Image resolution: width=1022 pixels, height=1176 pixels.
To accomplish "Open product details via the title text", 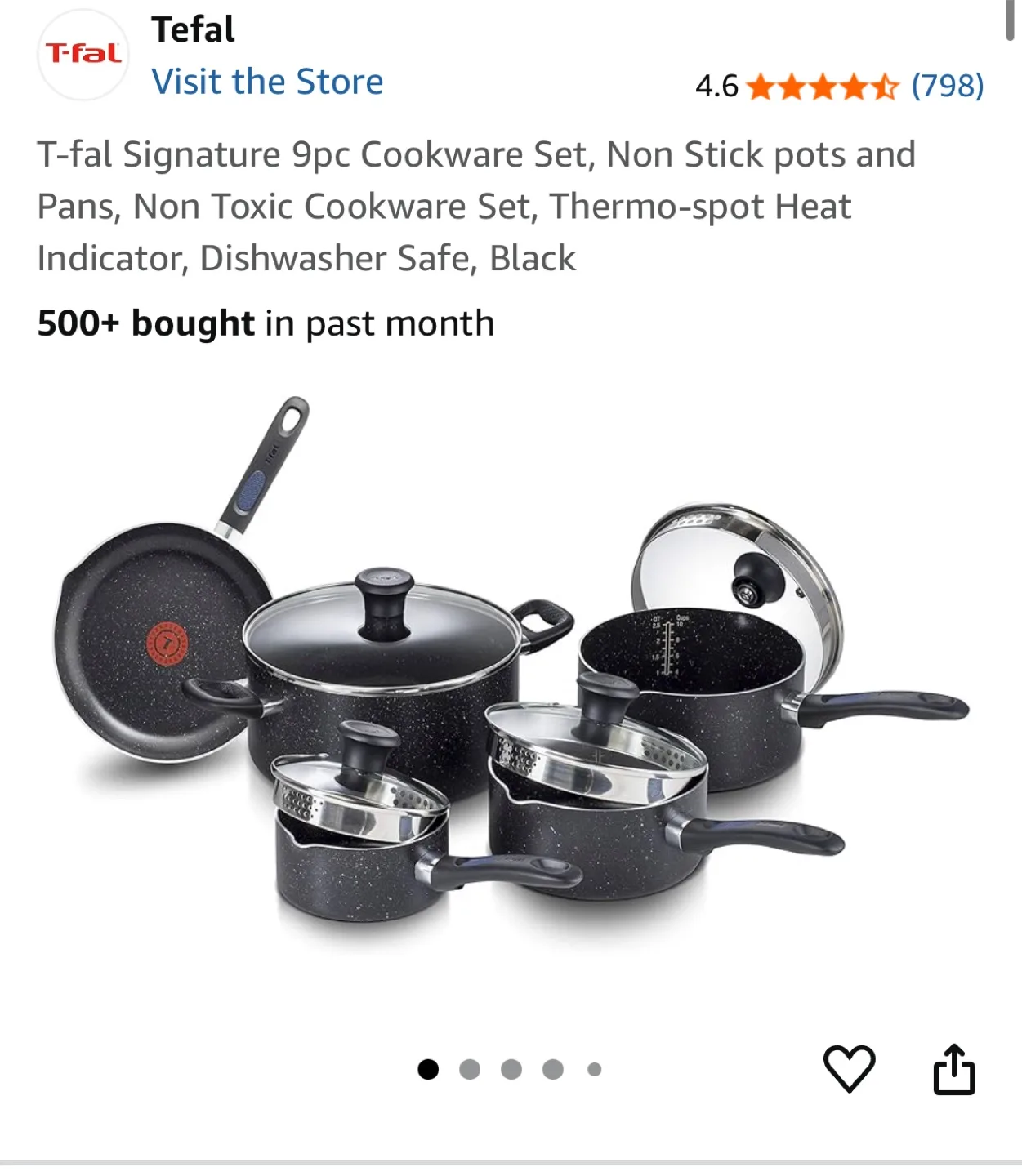I will coord(474,204).
